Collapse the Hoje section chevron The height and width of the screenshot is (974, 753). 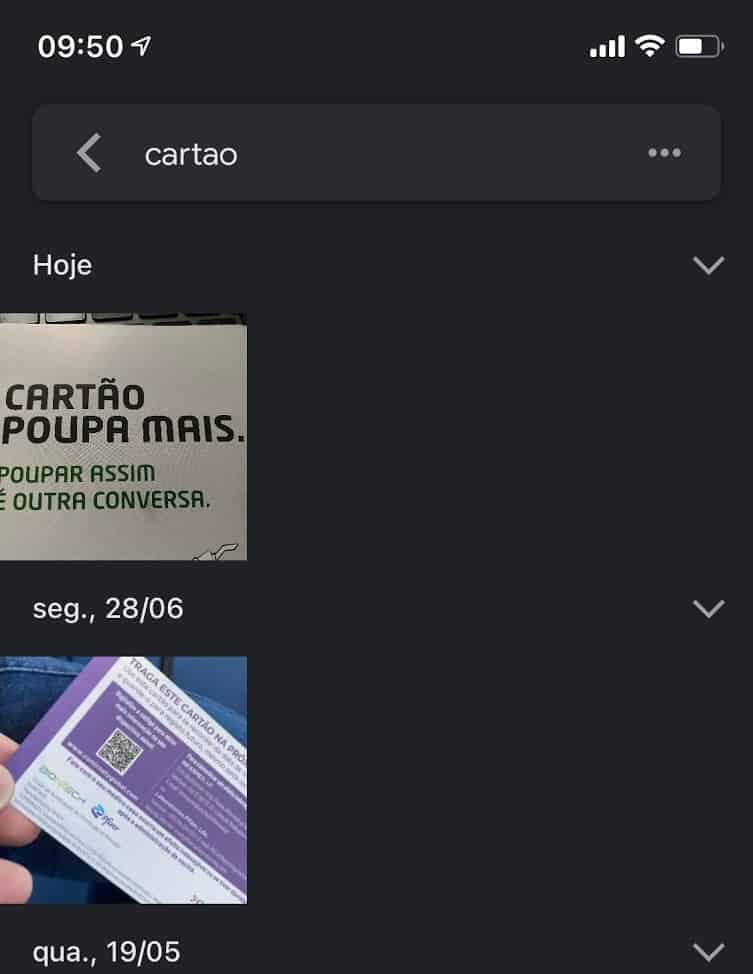point(708,265)
